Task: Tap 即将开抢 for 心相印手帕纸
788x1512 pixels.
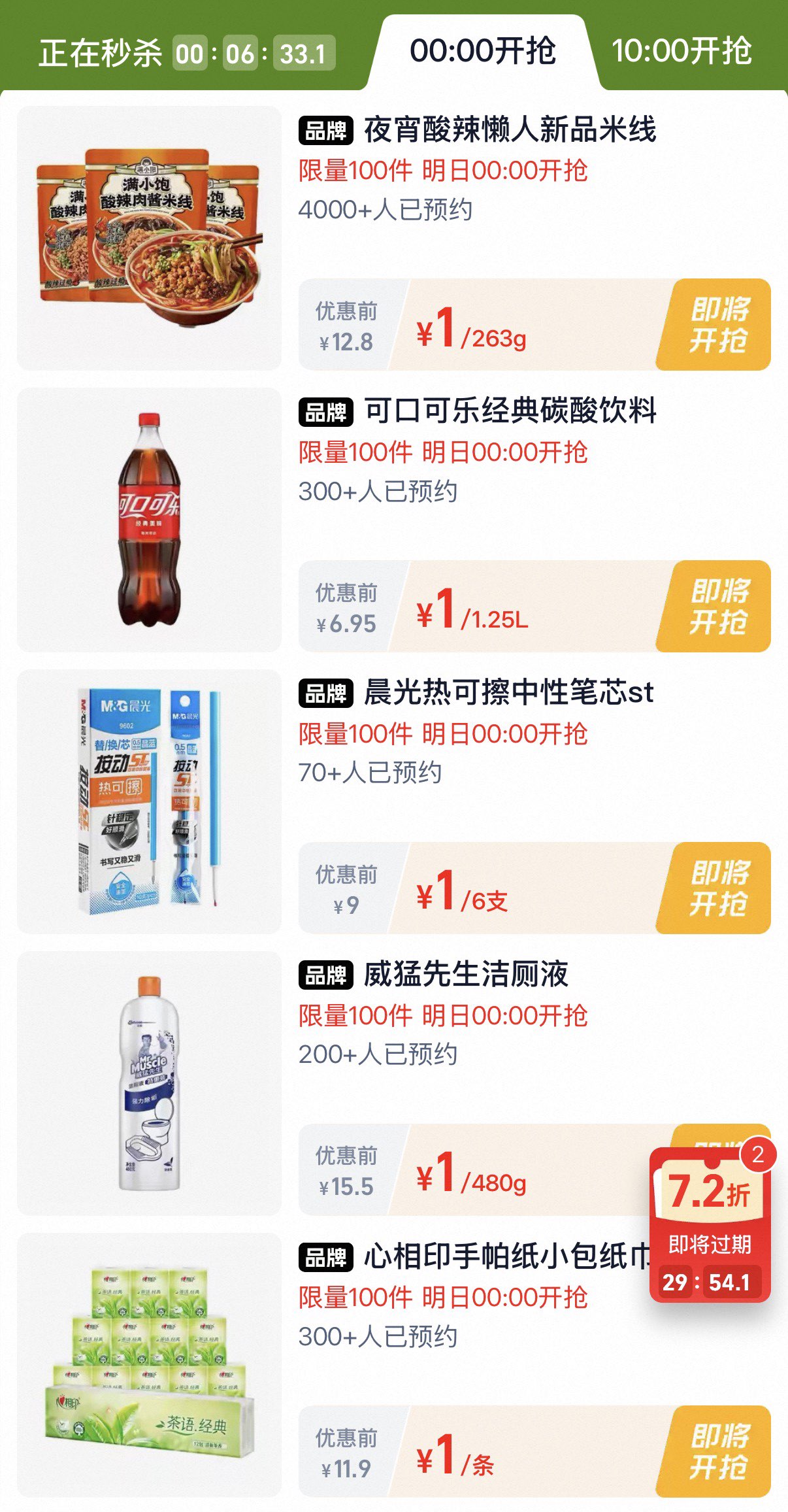Action: click(717, 1451)
